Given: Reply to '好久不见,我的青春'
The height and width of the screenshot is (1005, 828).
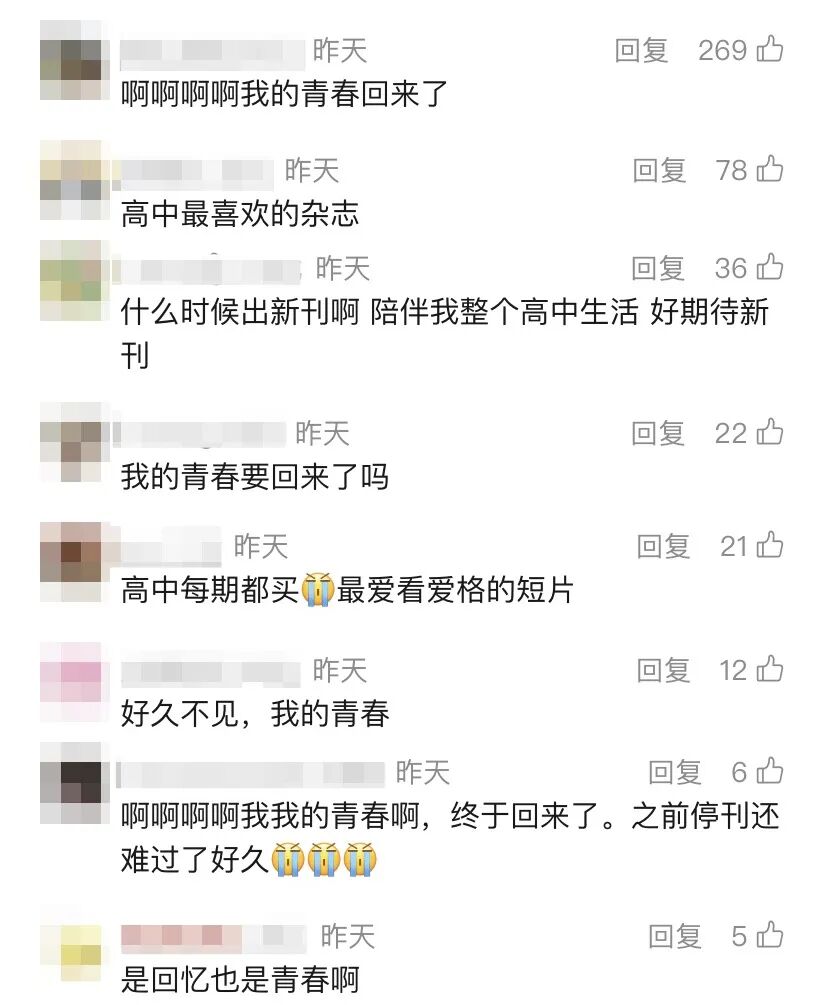Looking at the screenshot, I should point(664,670).
